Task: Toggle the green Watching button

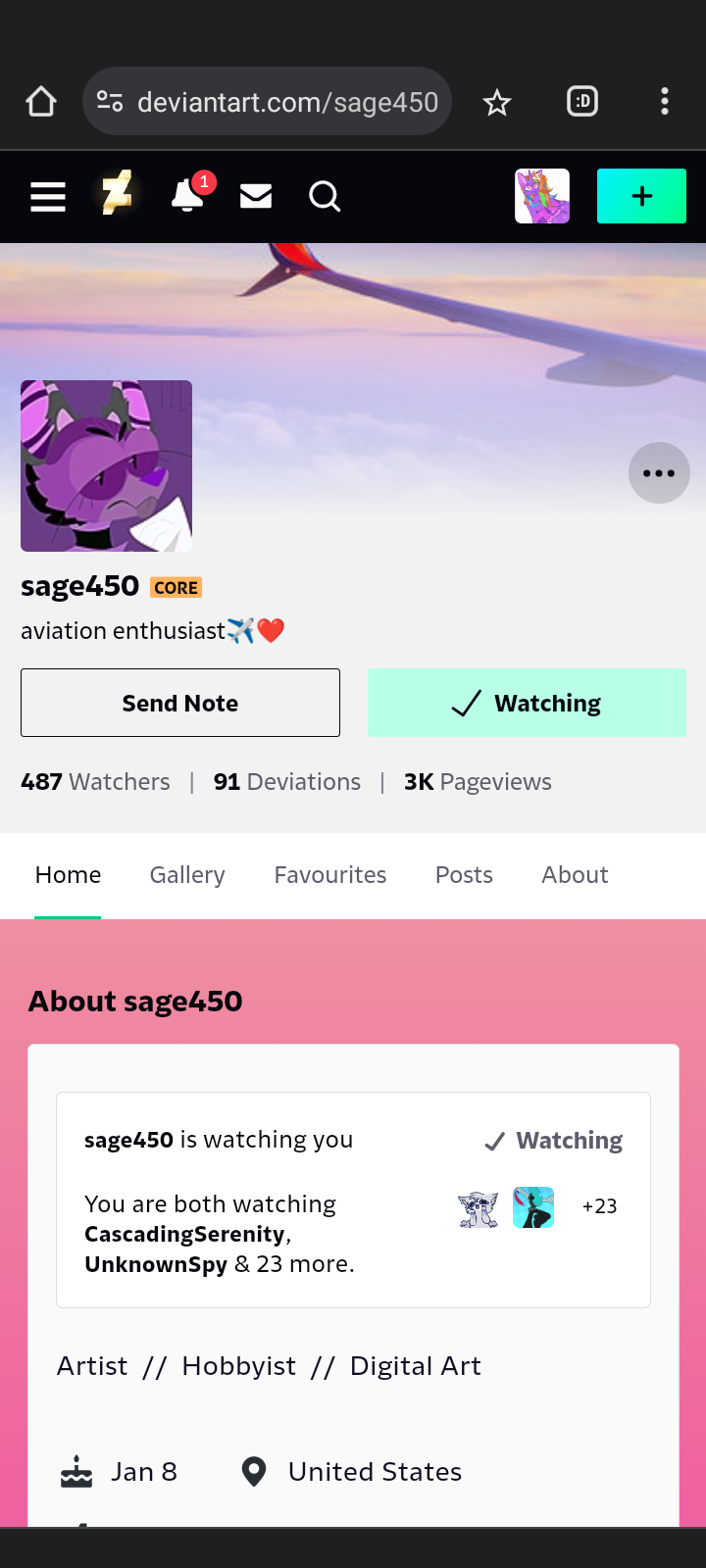Action: [527, 703]
